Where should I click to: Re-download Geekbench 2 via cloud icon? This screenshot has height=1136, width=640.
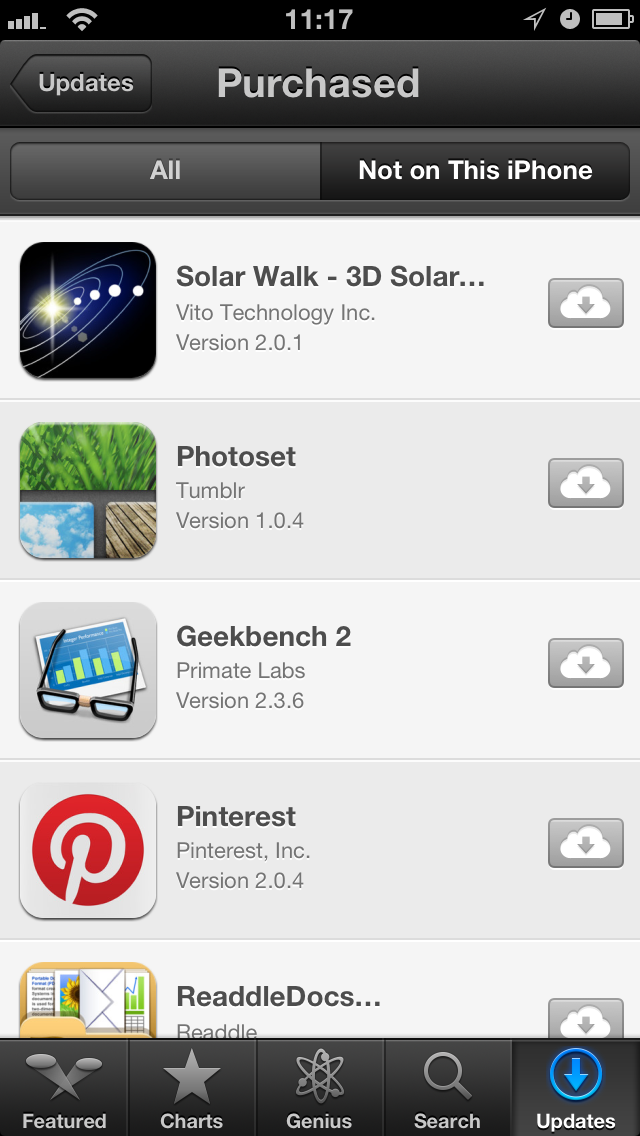click(x=586, y=663)
